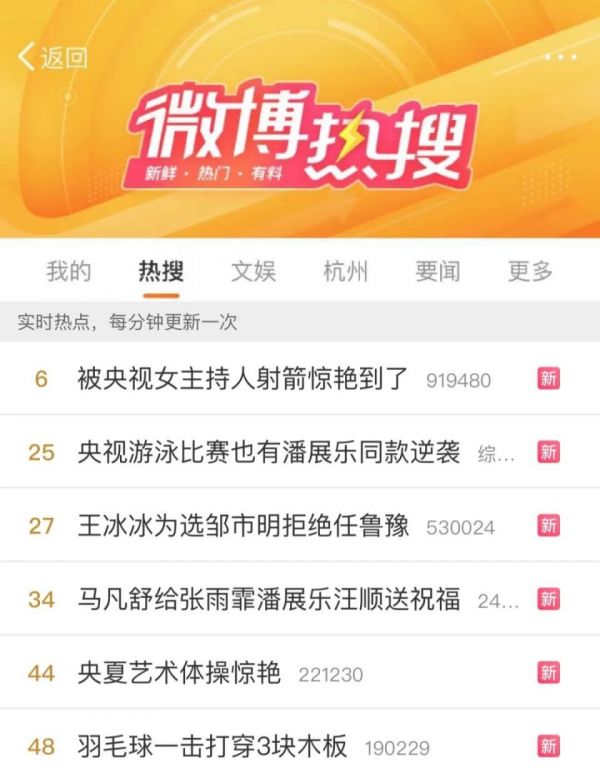Open topic 王冰冰为选邹市明拒绝任鲁豫
This screenshot has height=783, width=600.
point(243,526)
